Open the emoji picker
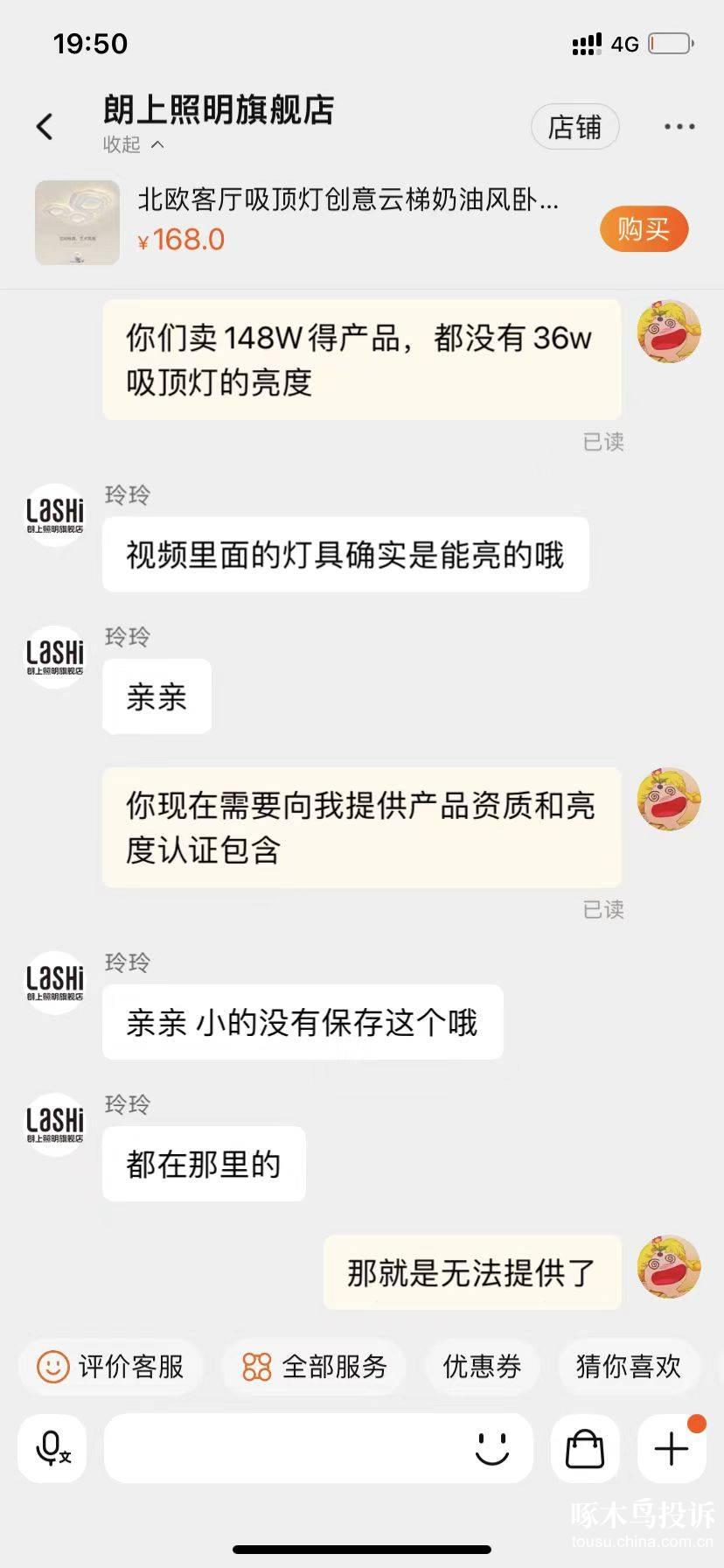The image size is (724, 1568). coord(492,1449)
